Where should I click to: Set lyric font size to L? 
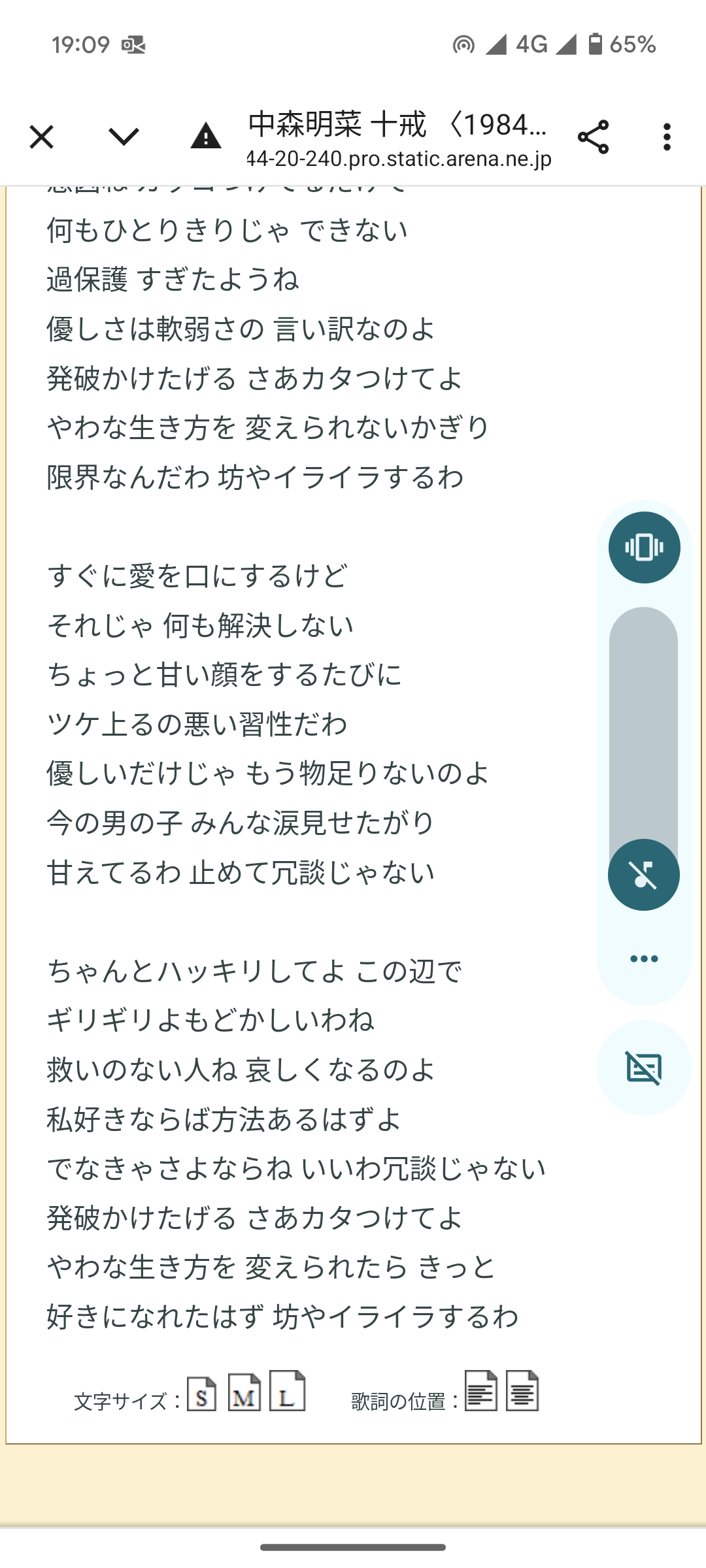click(288, 1391)
